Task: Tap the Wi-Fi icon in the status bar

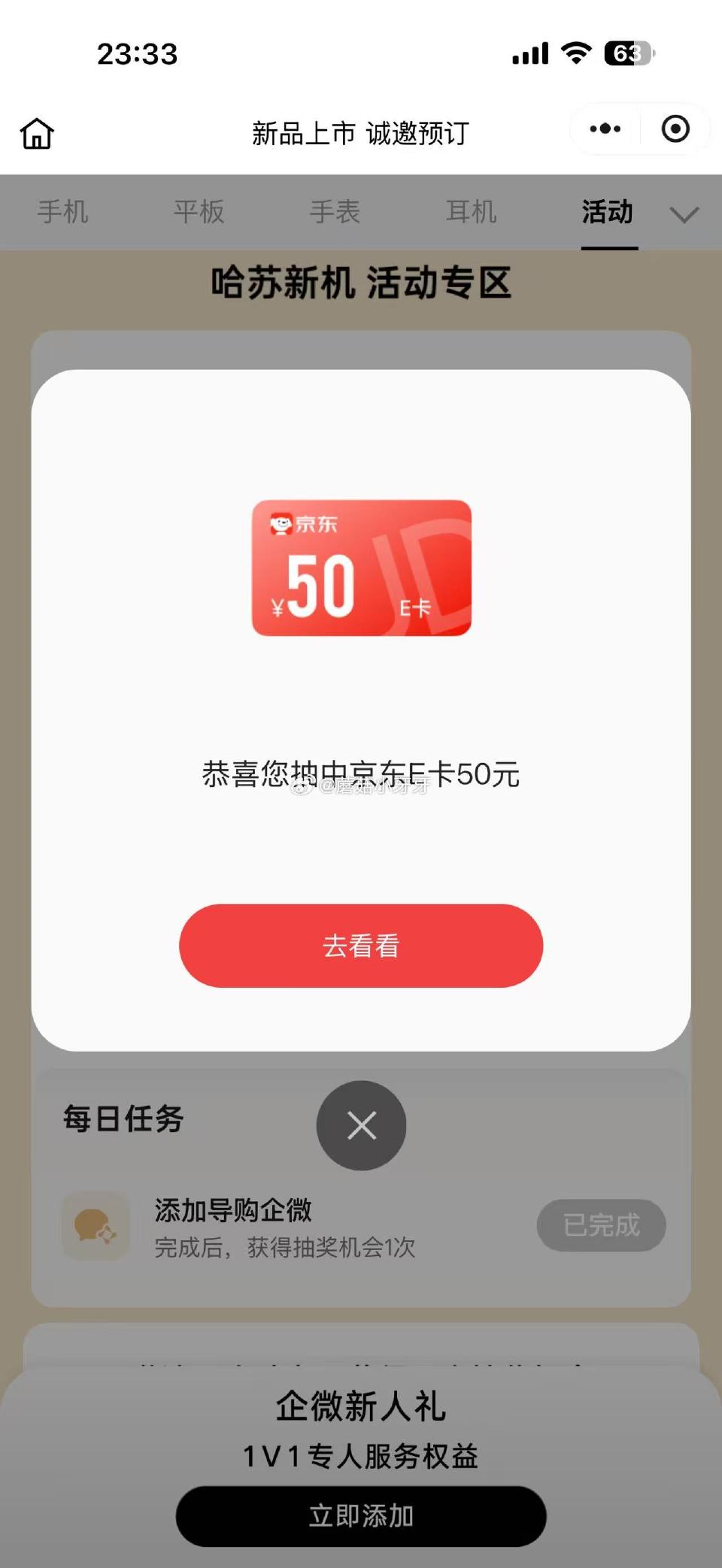Action: (576, 53)
